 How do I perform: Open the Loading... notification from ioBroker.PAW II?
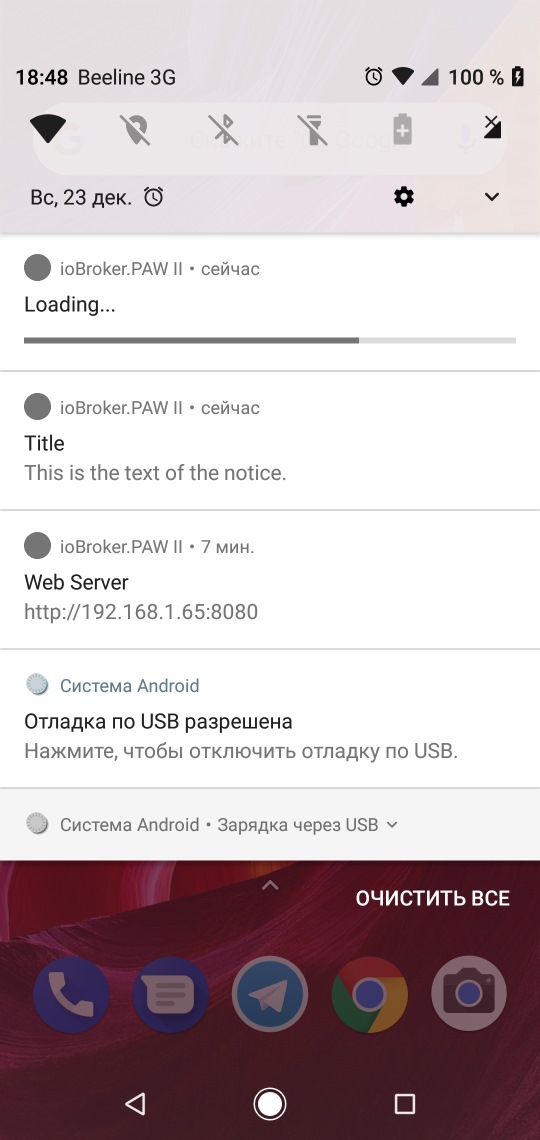270,303
